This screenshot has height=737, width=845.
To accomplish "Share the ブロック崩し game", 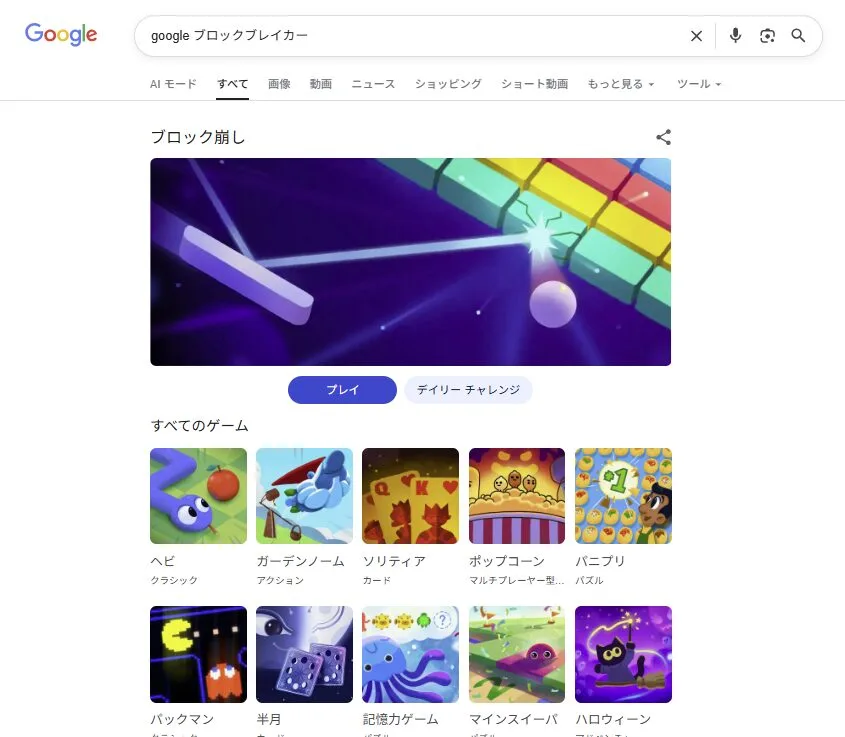I will coord(663,137).
